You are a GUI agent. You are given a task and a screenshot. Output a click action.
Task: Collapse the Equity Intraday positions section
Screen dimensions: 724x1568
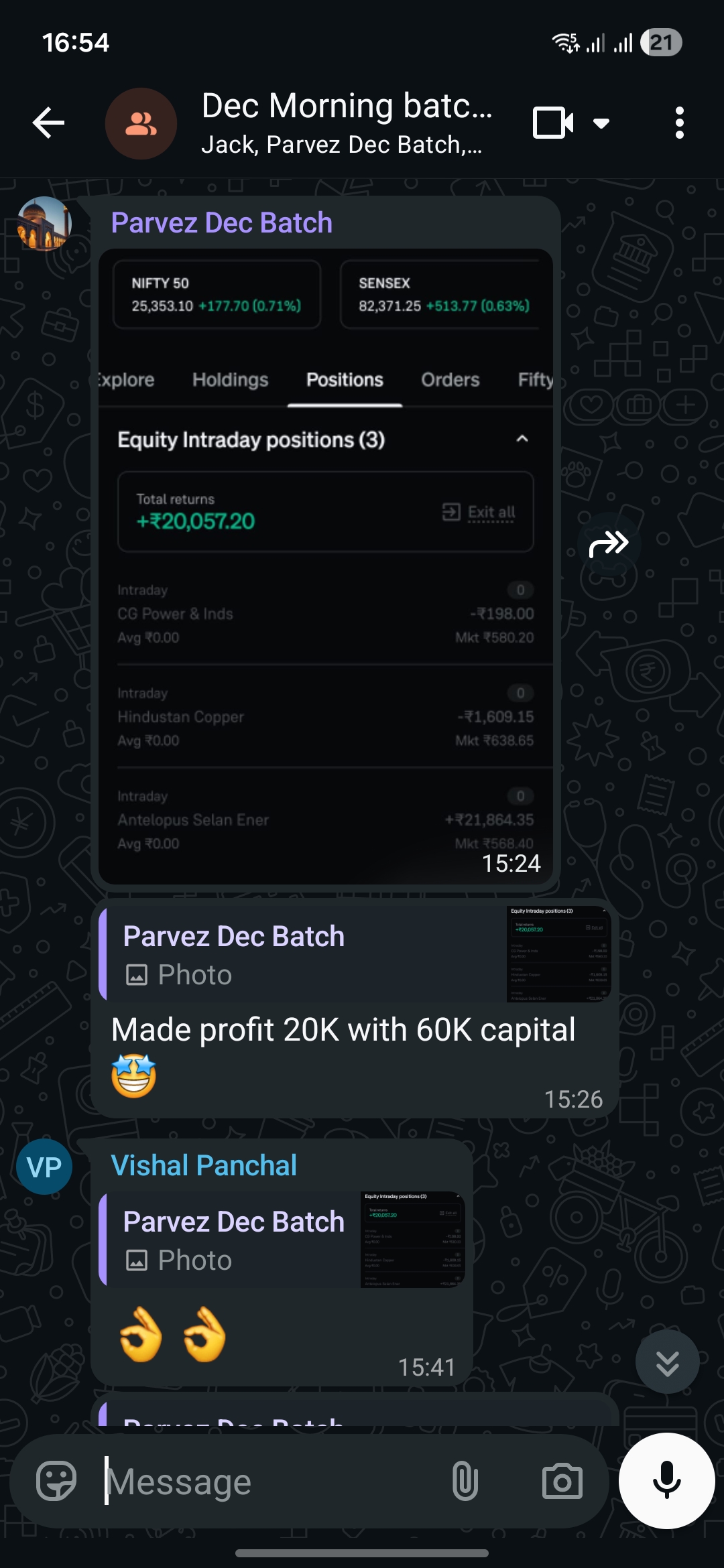coord(522,439)
